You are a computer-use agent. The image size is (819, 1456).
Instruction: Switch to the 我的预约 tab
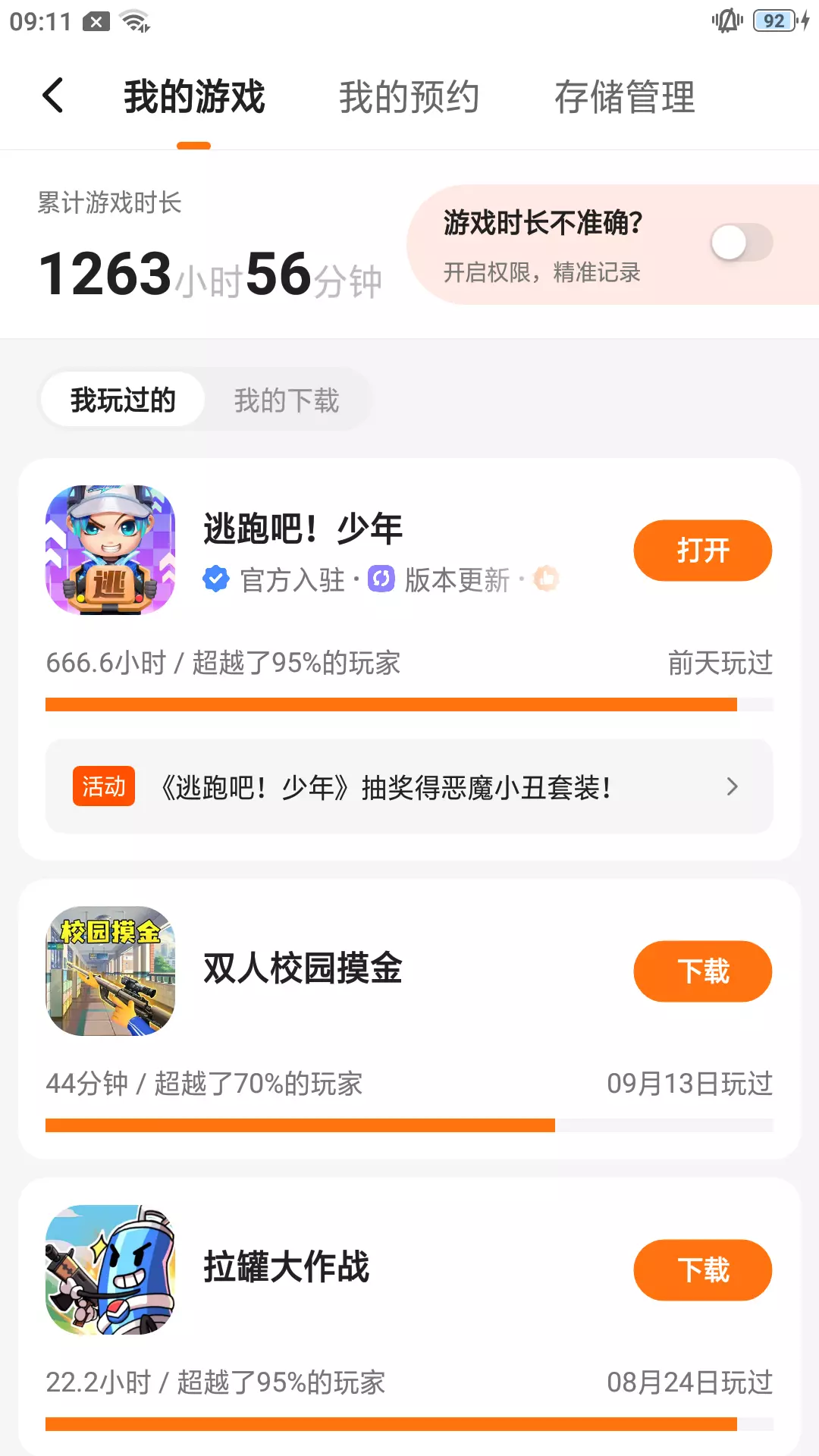(x=409, y=97)
